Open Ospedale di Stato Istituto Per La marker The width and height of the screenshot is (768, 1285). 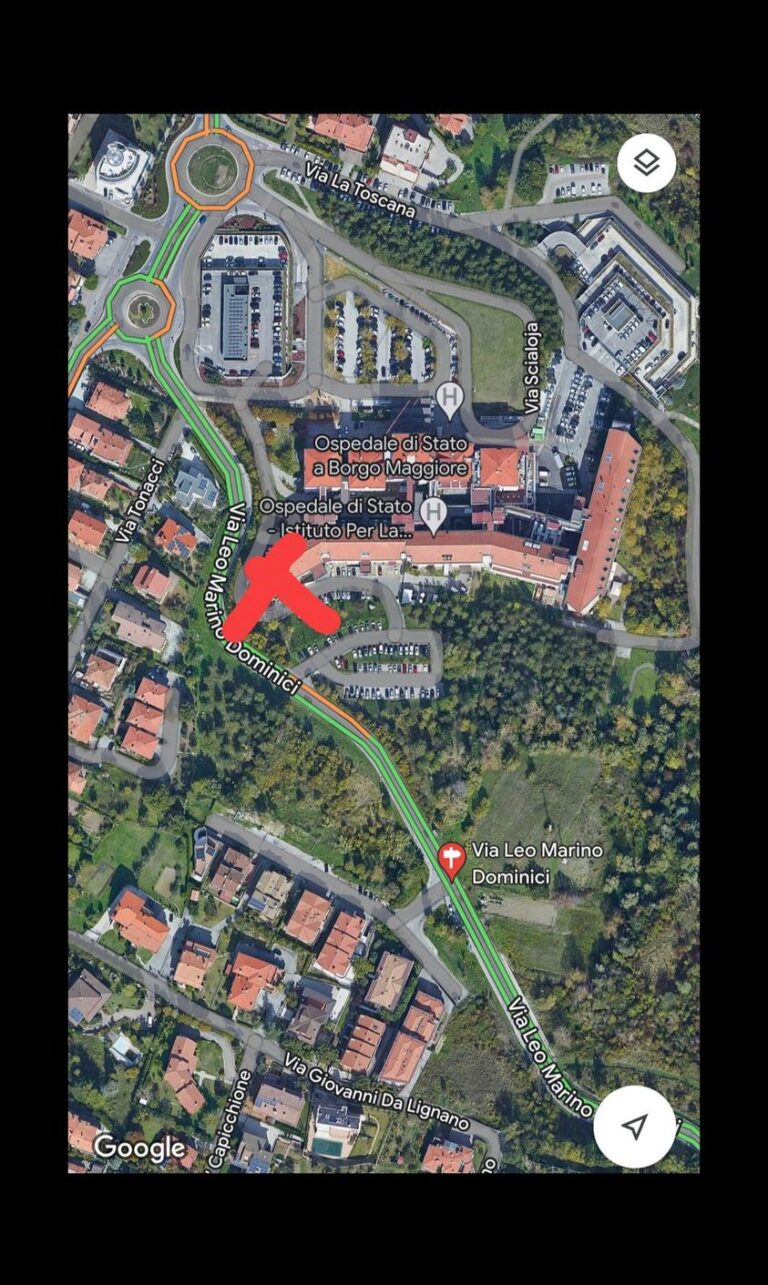coord(433,516)
